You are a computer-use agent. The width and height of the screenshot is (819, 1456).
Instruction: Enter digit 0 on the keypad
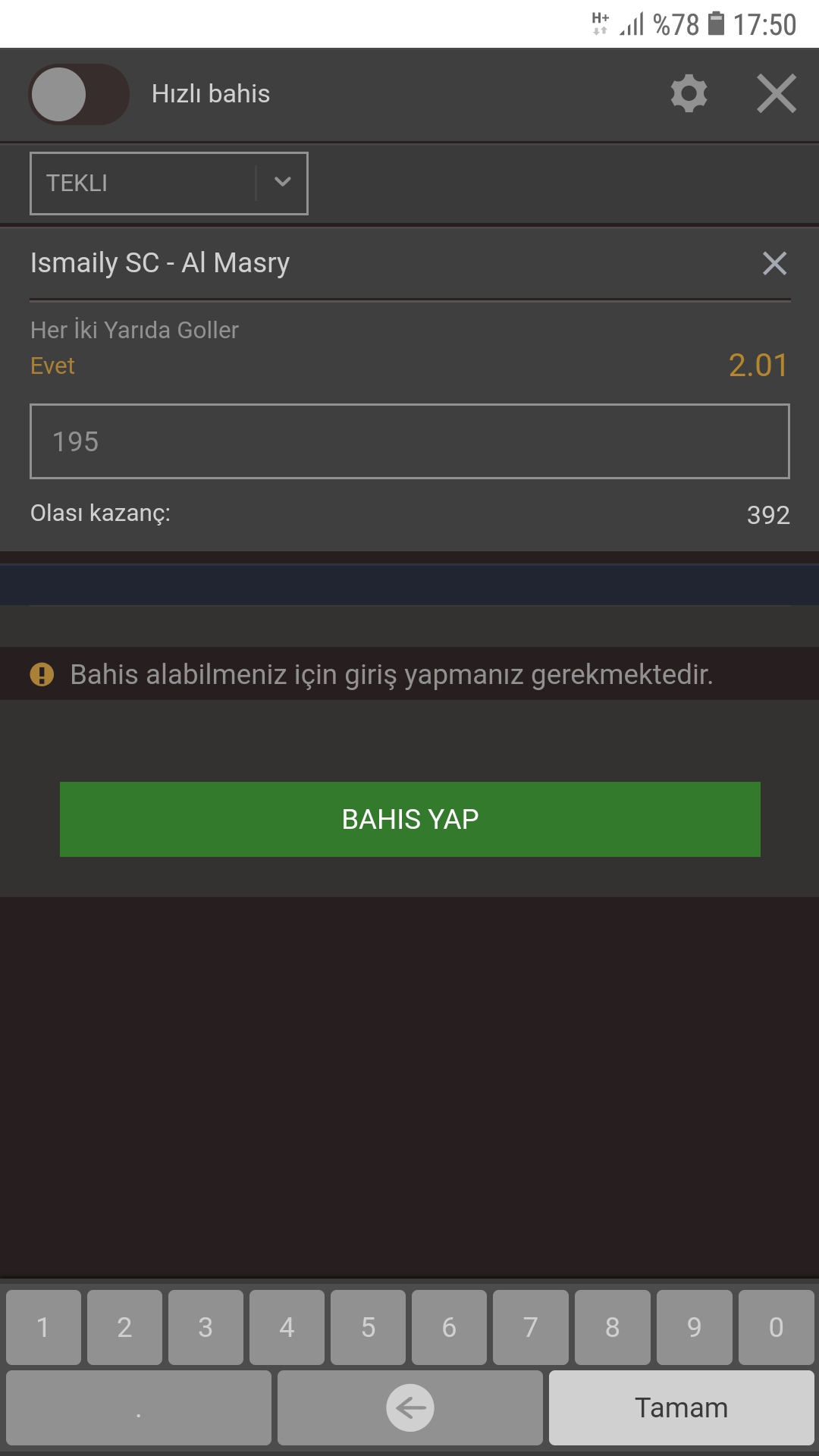[x=776, y=1327]
